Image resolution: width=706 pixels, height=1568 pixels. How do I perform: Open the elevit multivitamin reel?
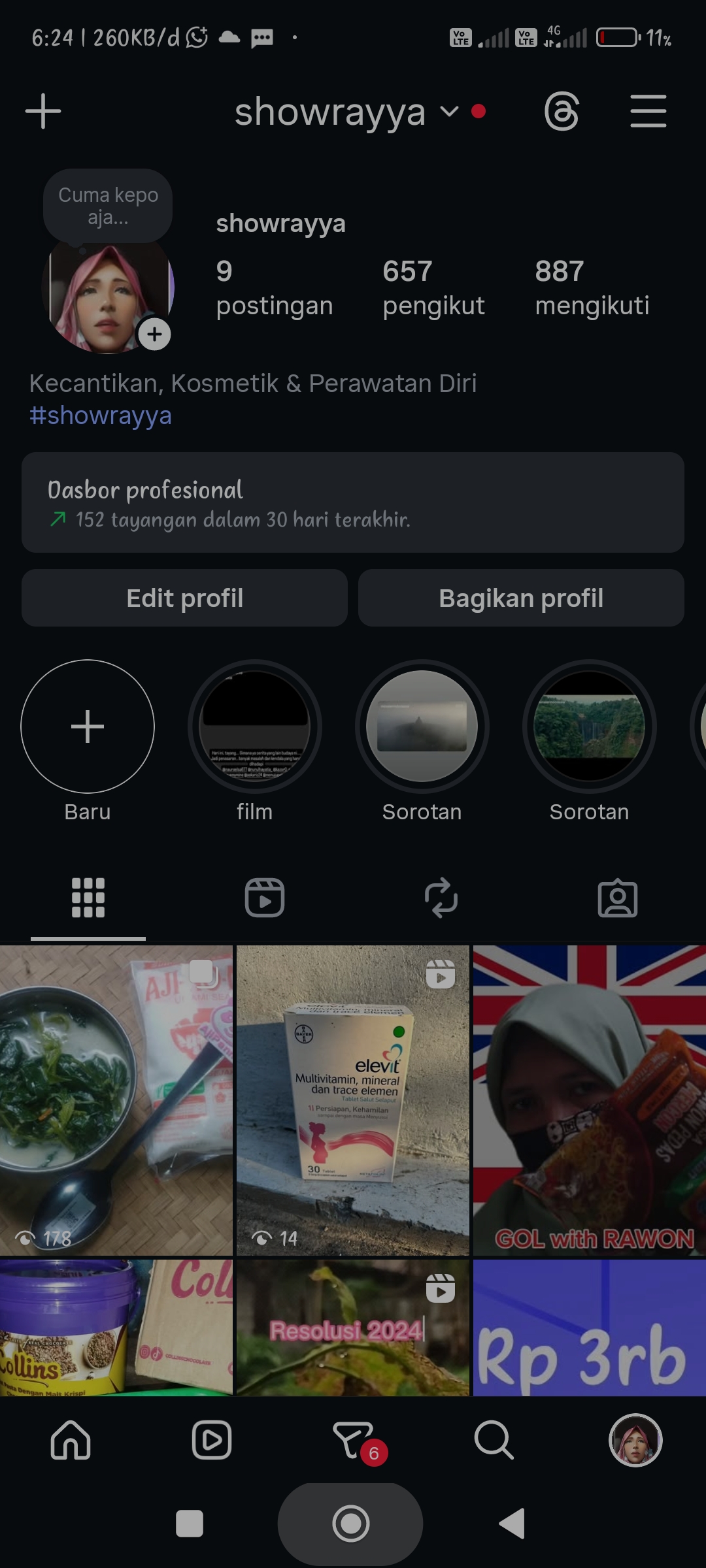[x=353, y=1100]
